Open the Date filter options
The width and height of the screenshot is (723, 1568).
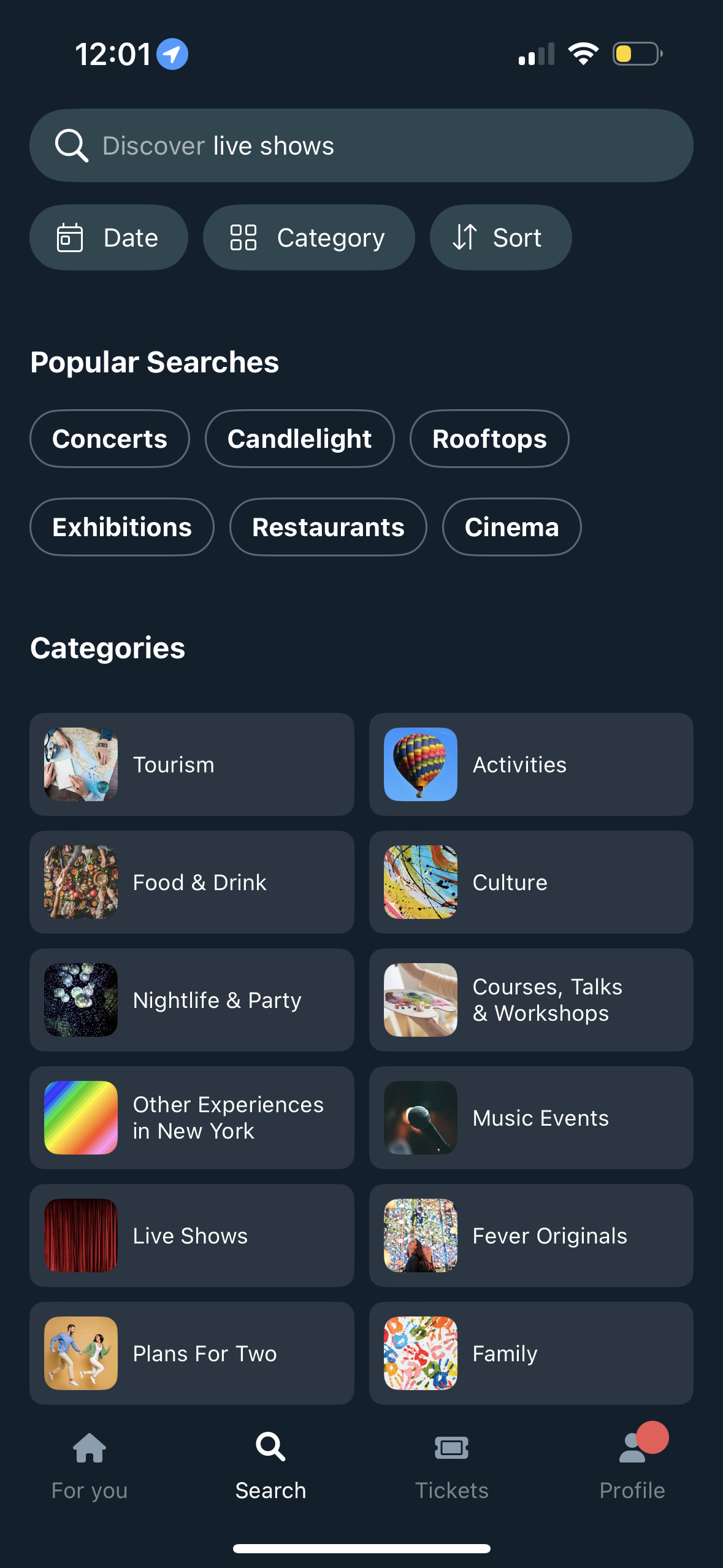(109, 237)
